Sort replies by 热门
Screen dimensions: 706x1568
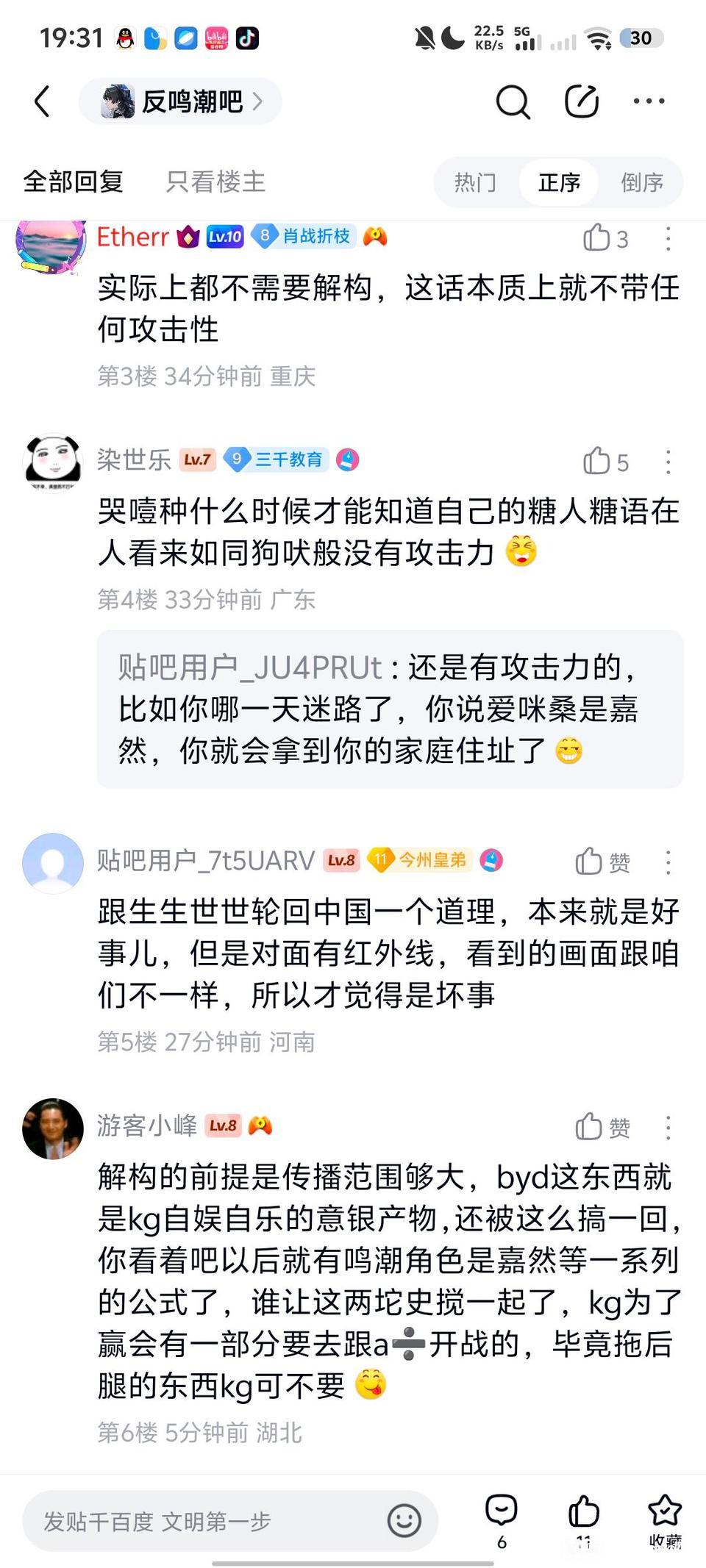click(475, 182)
